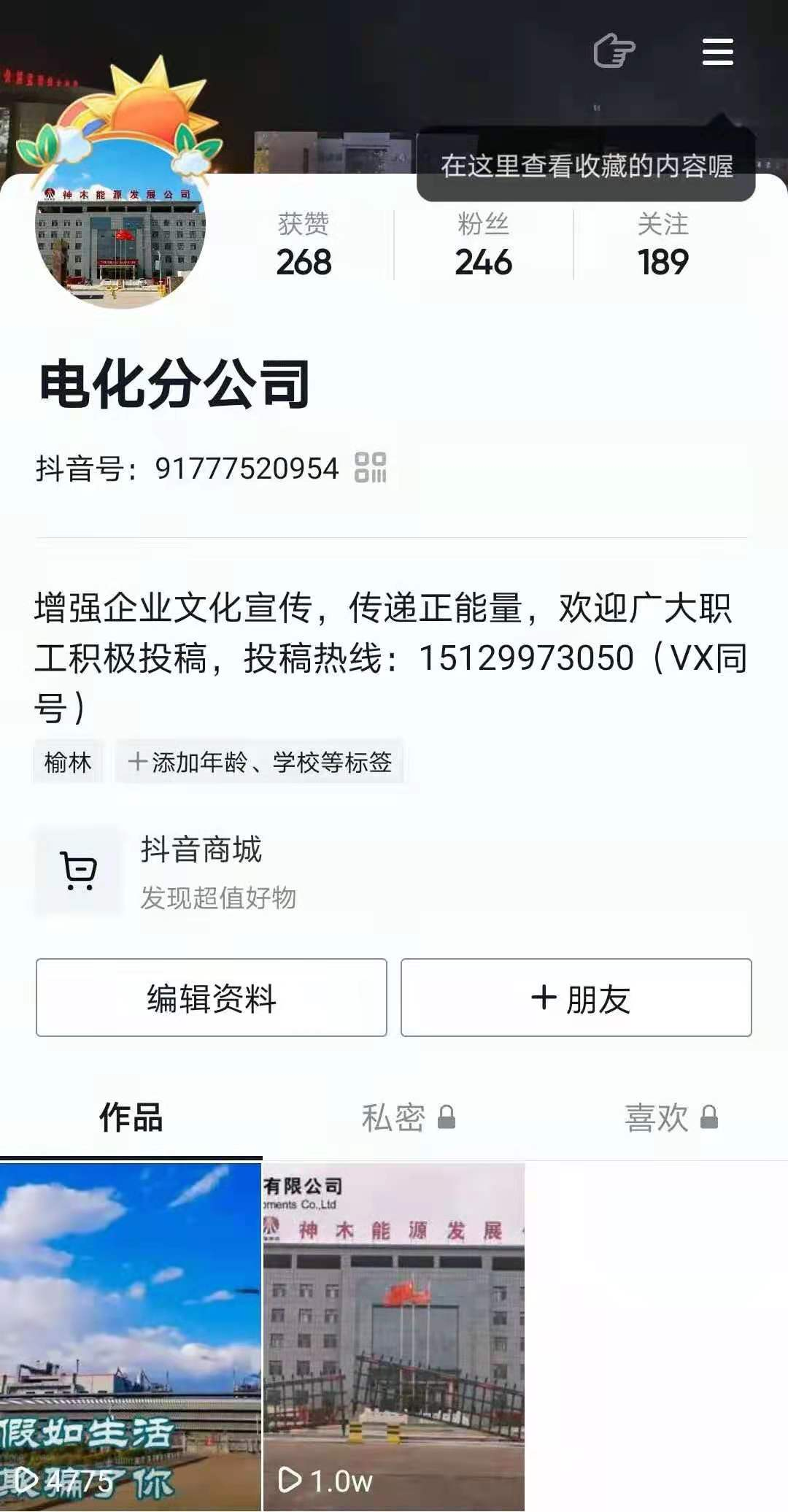Open the video with 1.0w plays

click(394, 1335)
